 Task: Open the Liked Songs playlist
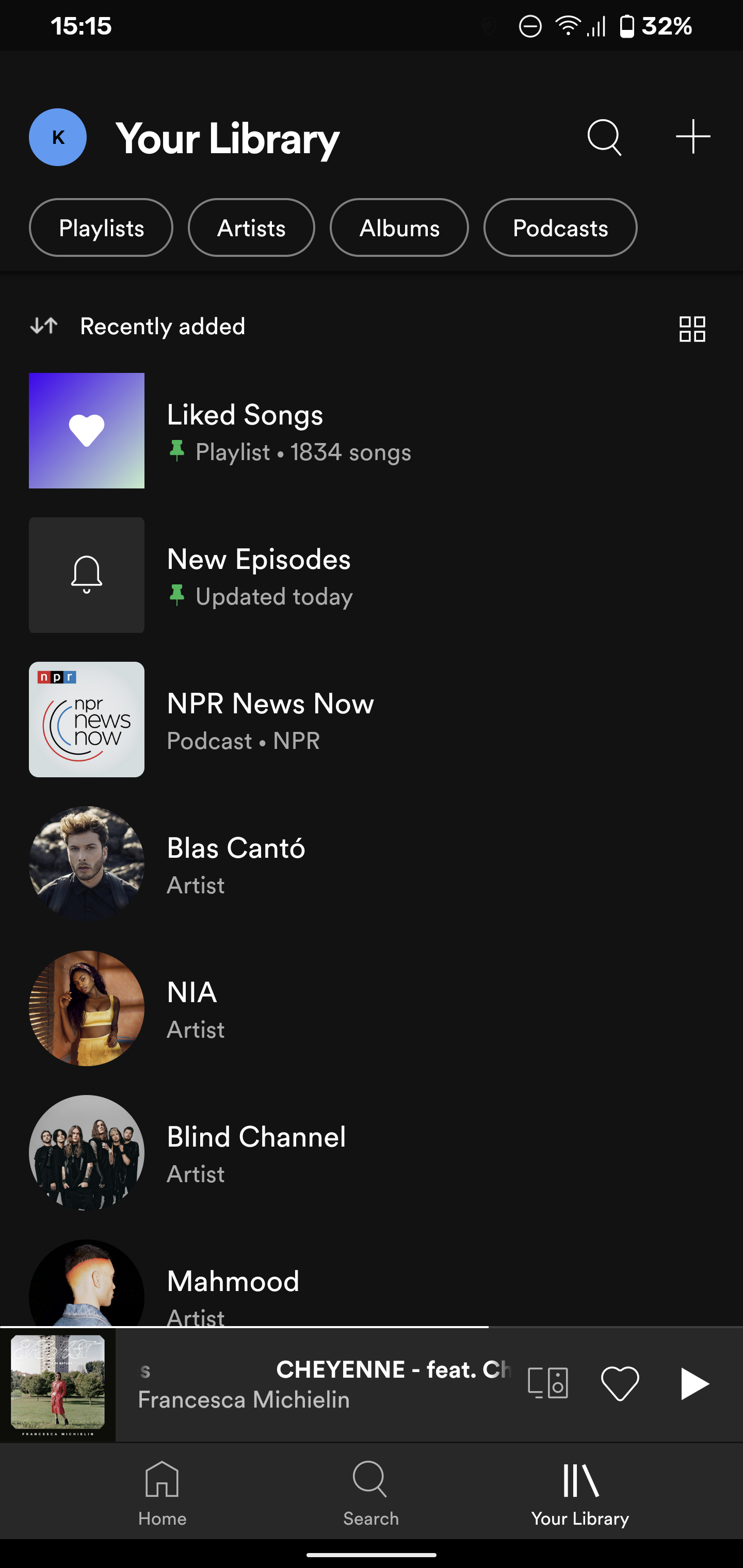click(x=245, y=430)
